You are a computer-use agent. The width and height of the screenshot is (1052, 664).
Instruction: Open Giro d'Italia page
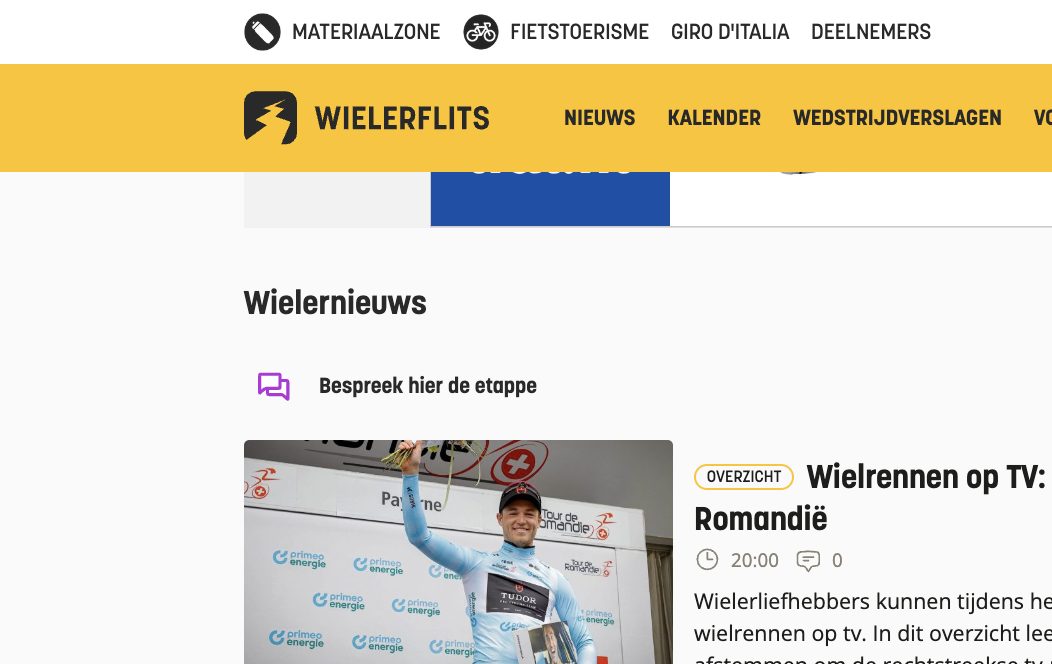click(x=730, y=32)
